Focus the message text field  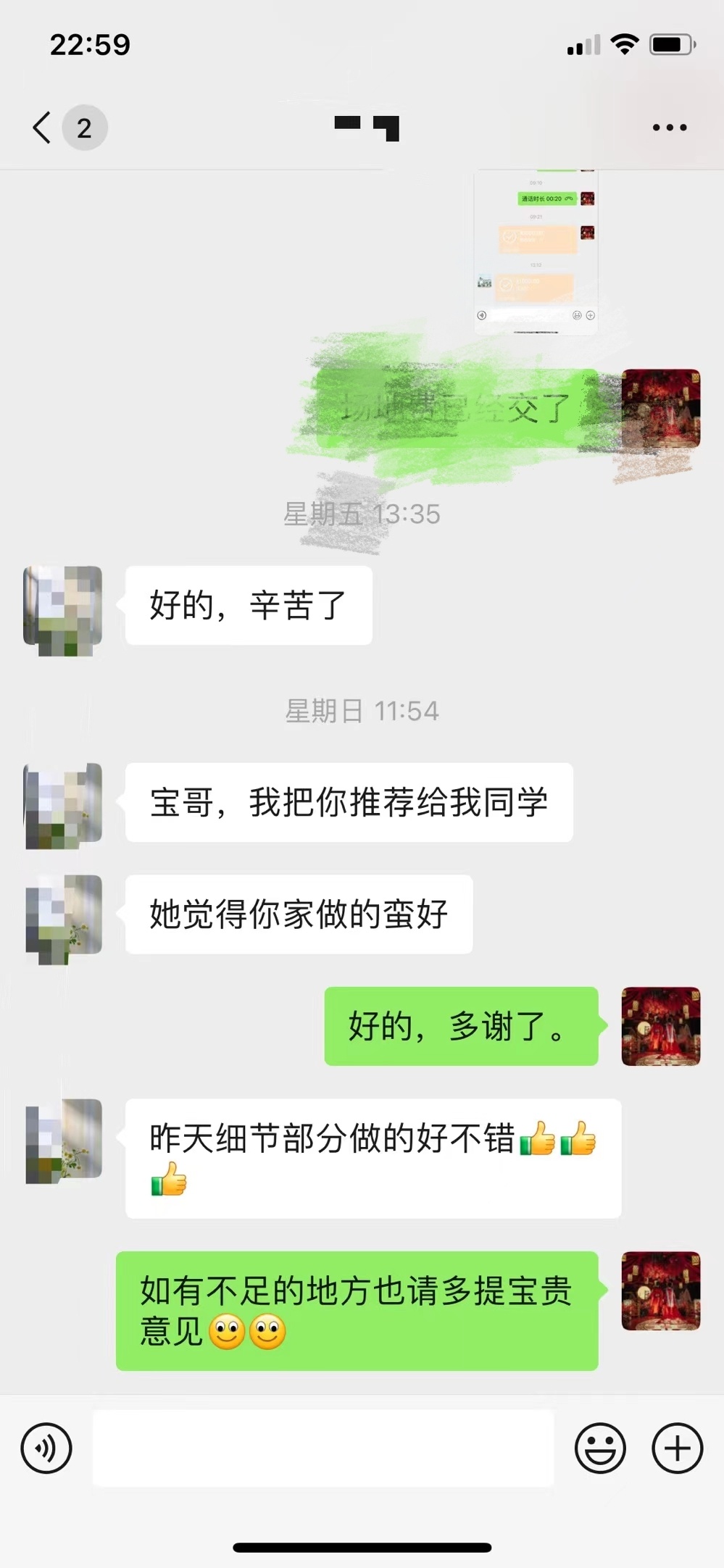point(323,1448)
